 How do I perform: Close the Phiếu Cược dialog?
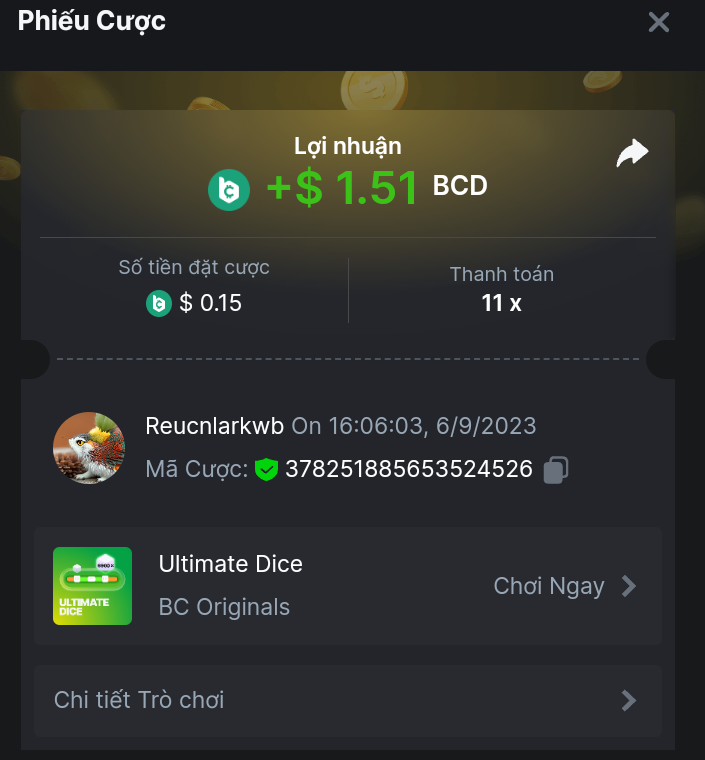point(658,22)
